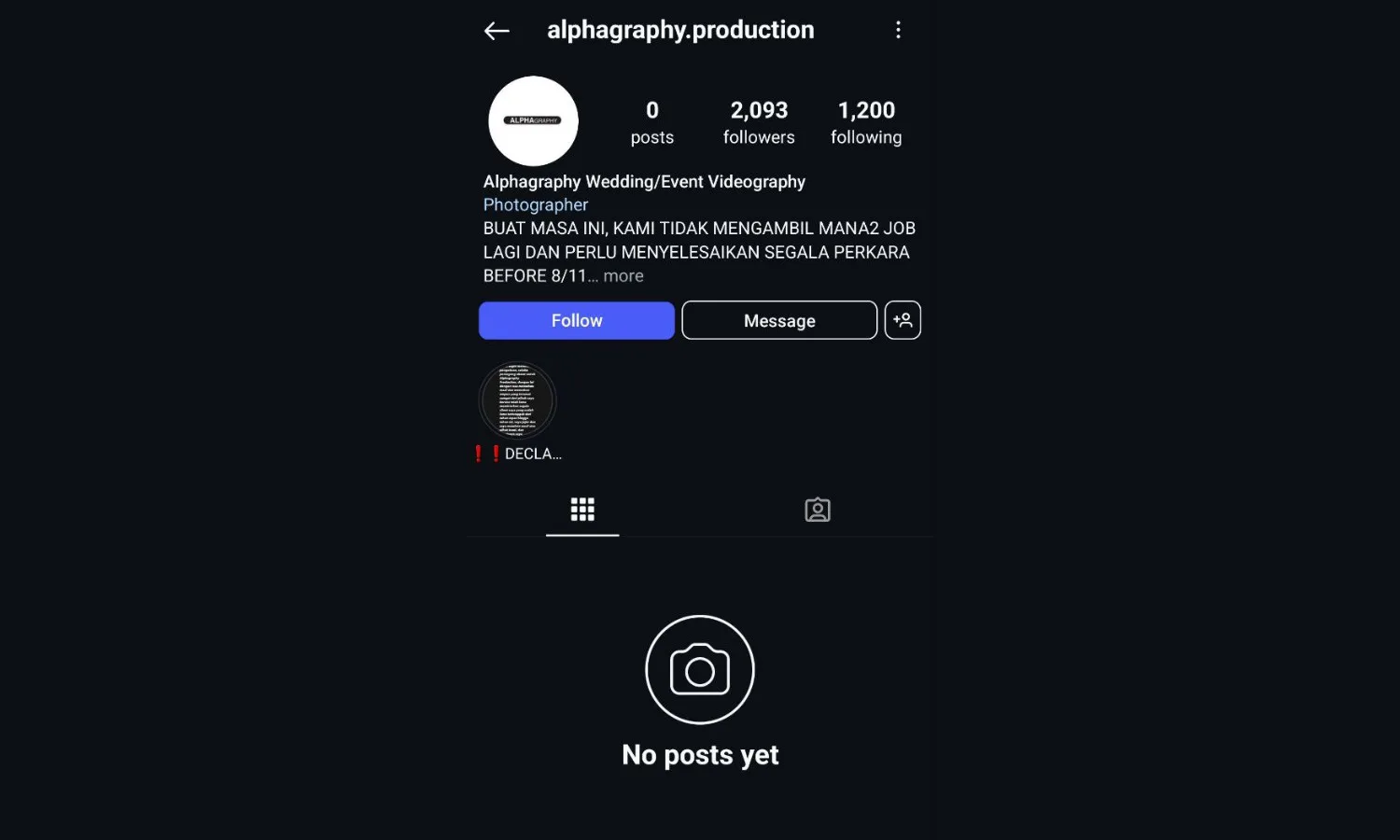View the 1,200 following list
The image size is (1400, 840).
(866, 122)
